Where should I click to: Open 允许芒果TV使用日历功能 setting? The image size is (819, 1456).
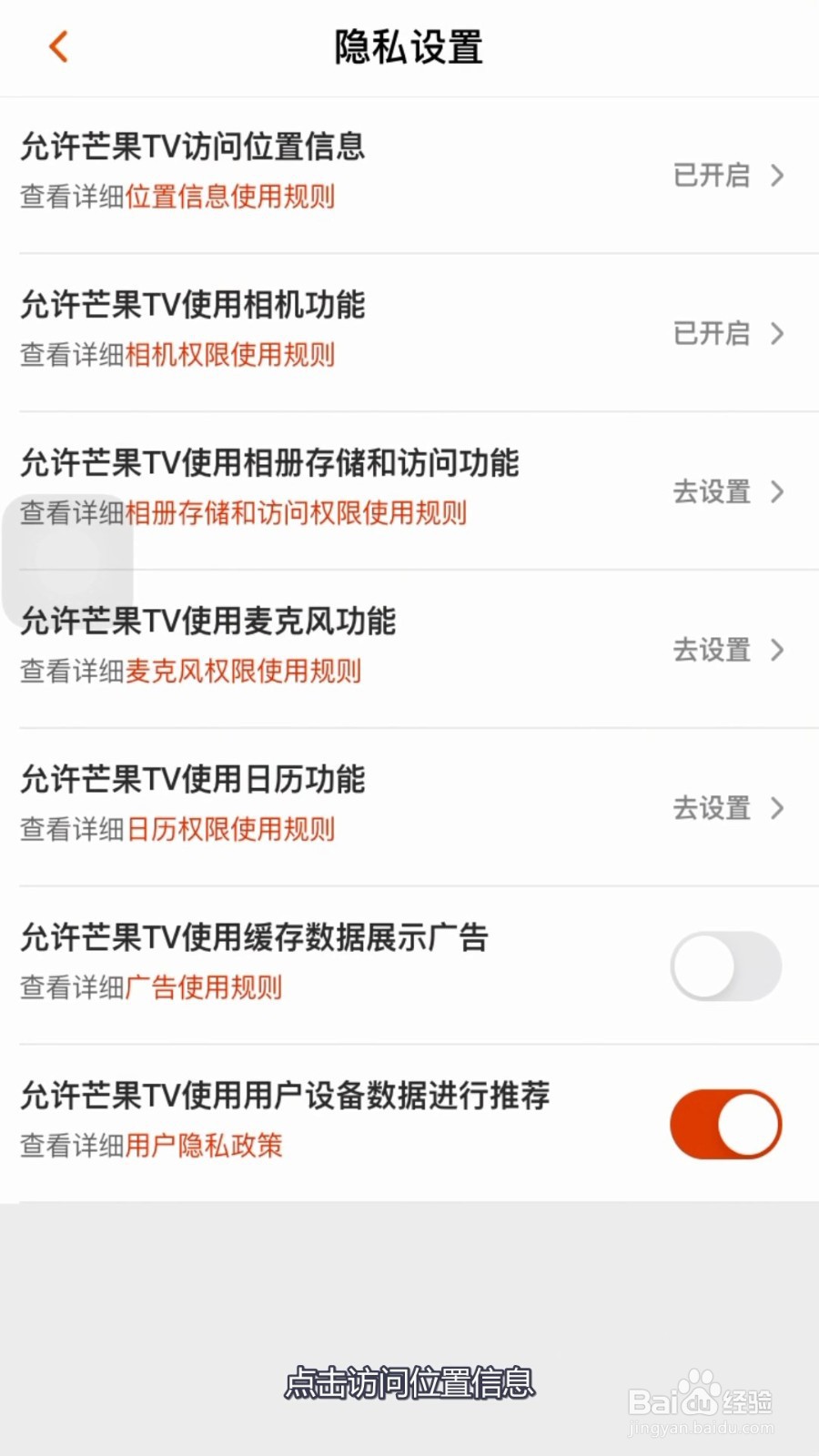pyautogui.click(x=409, y=808)
